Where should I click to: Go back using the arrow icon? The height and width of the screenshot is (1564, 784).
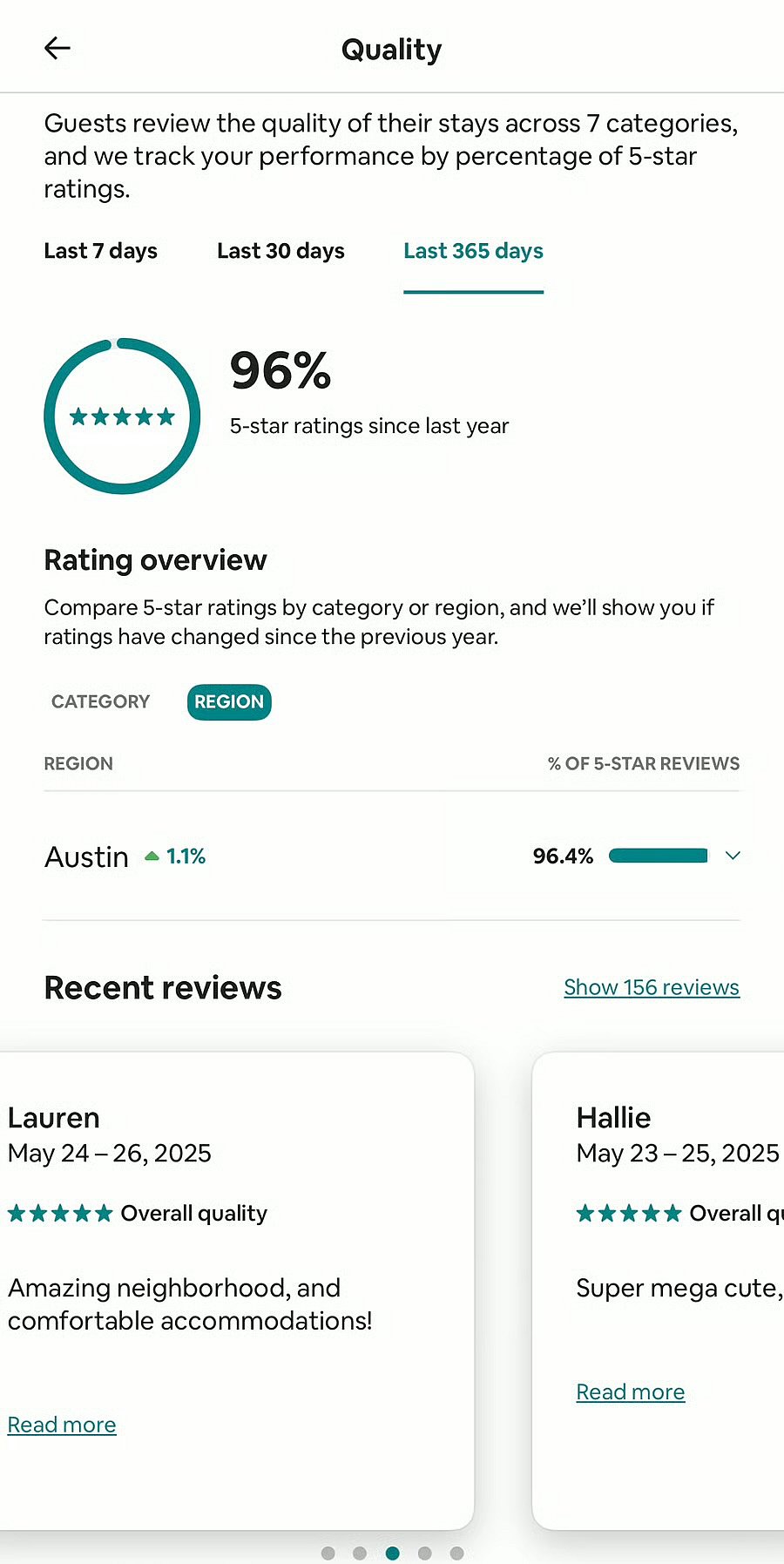coord(57,48)
